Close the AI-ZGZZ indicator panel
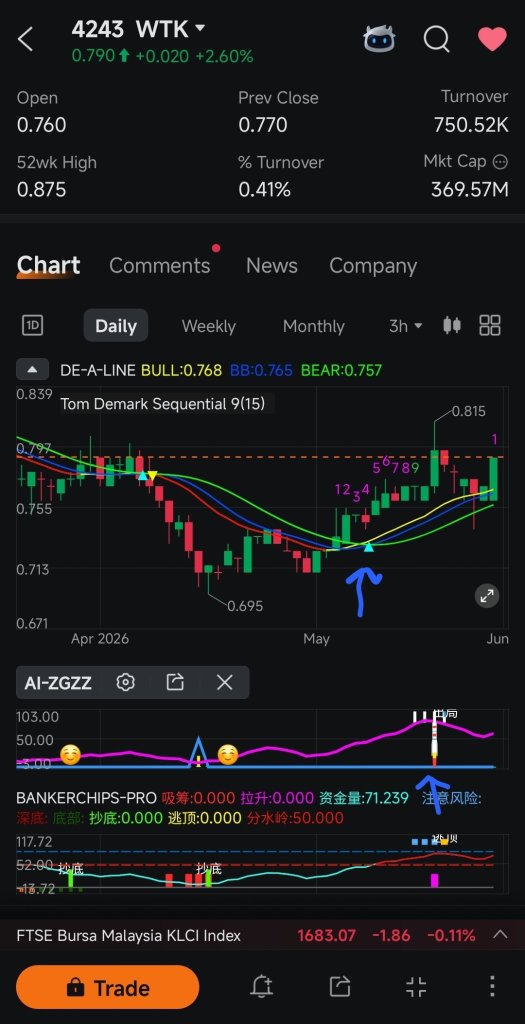This screenshot has width=525, height=1024. (x=225, y=682)
